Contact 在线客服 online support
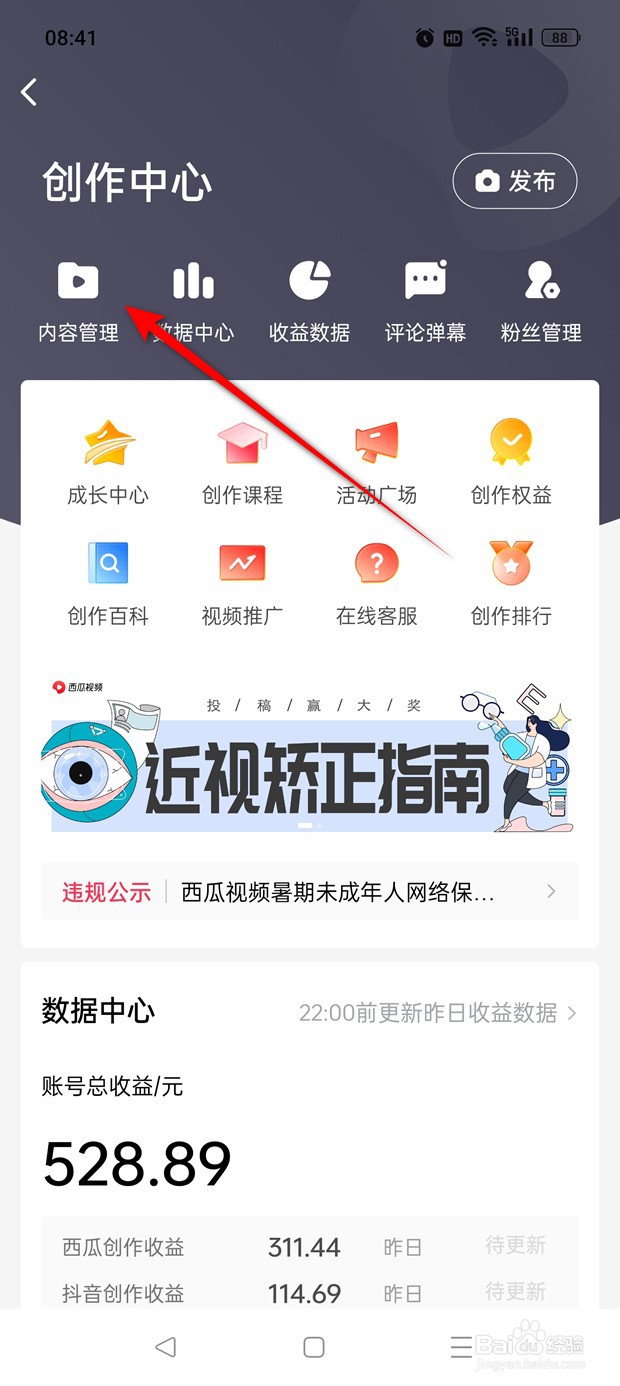The image size is (620, 1386). click(x=376, y=584)
